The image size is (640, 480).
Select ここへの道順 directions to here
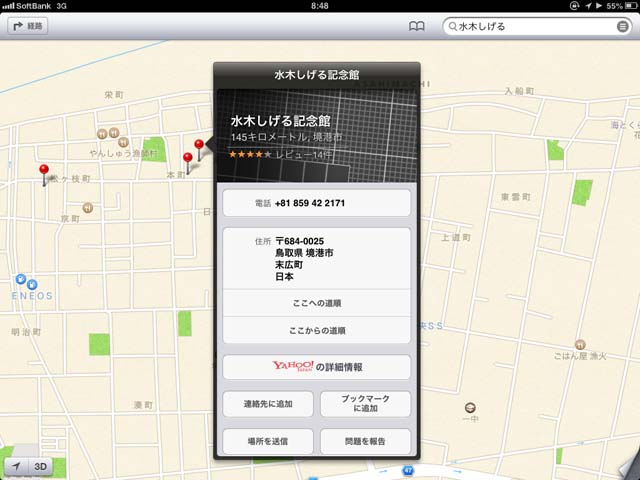[x=316, y=302]
